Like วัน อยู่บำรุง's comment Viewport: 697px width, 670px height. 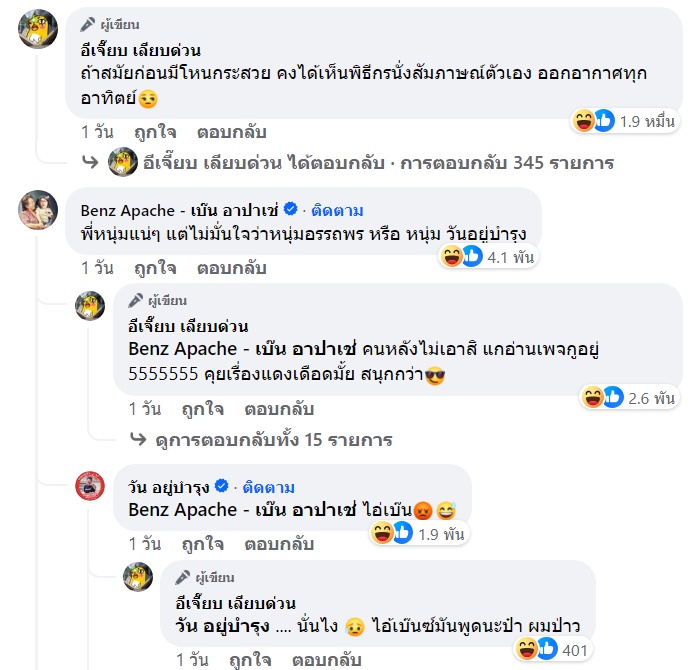click(202, 545)
